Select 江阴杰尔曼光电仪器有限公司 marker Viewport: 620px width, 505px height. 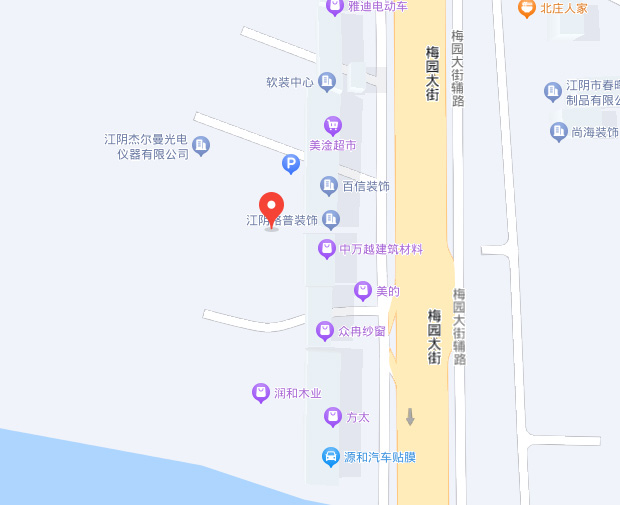click(201, 146)
